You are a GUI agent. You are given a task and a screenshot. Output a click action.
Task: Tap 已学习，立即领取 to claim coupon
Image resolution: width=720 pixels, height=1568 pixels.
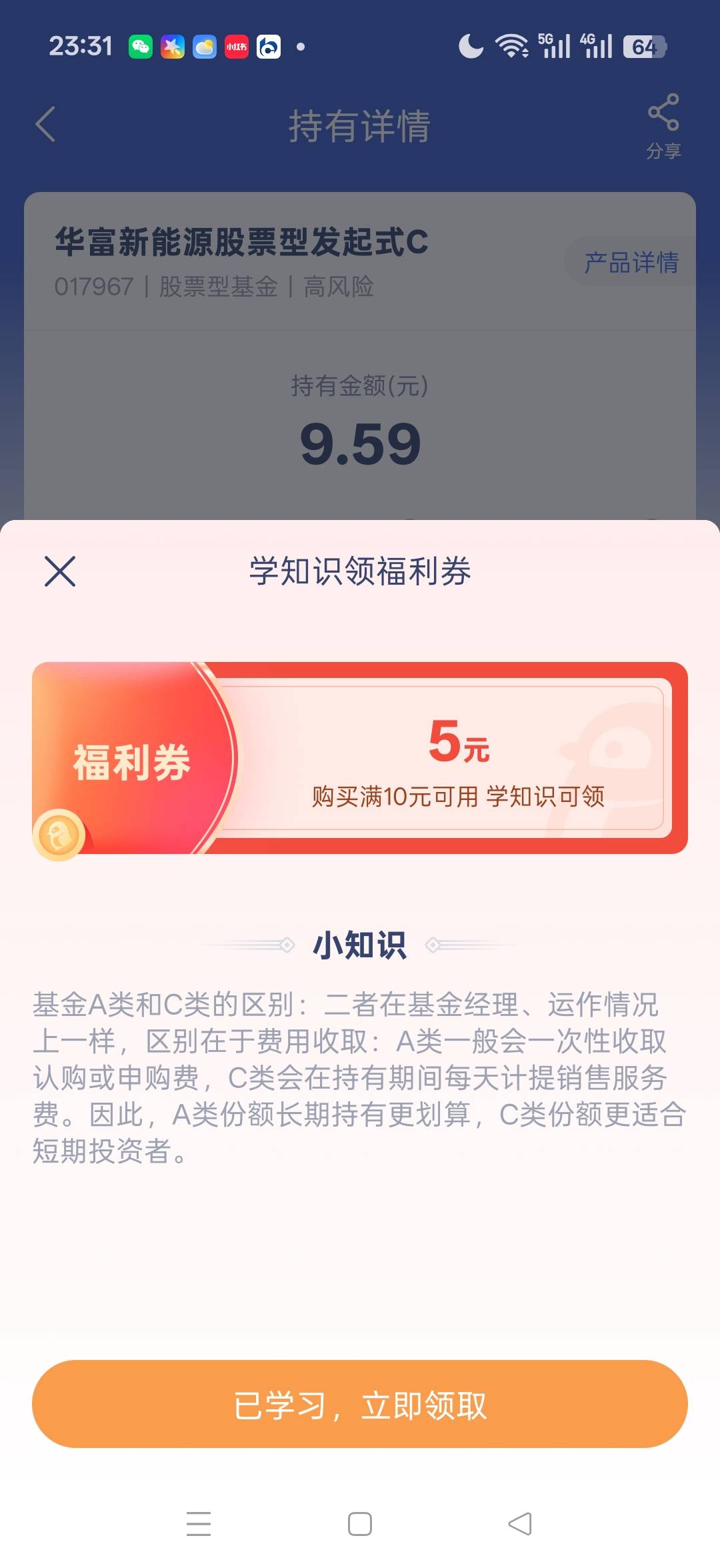tap(360, 1403)
